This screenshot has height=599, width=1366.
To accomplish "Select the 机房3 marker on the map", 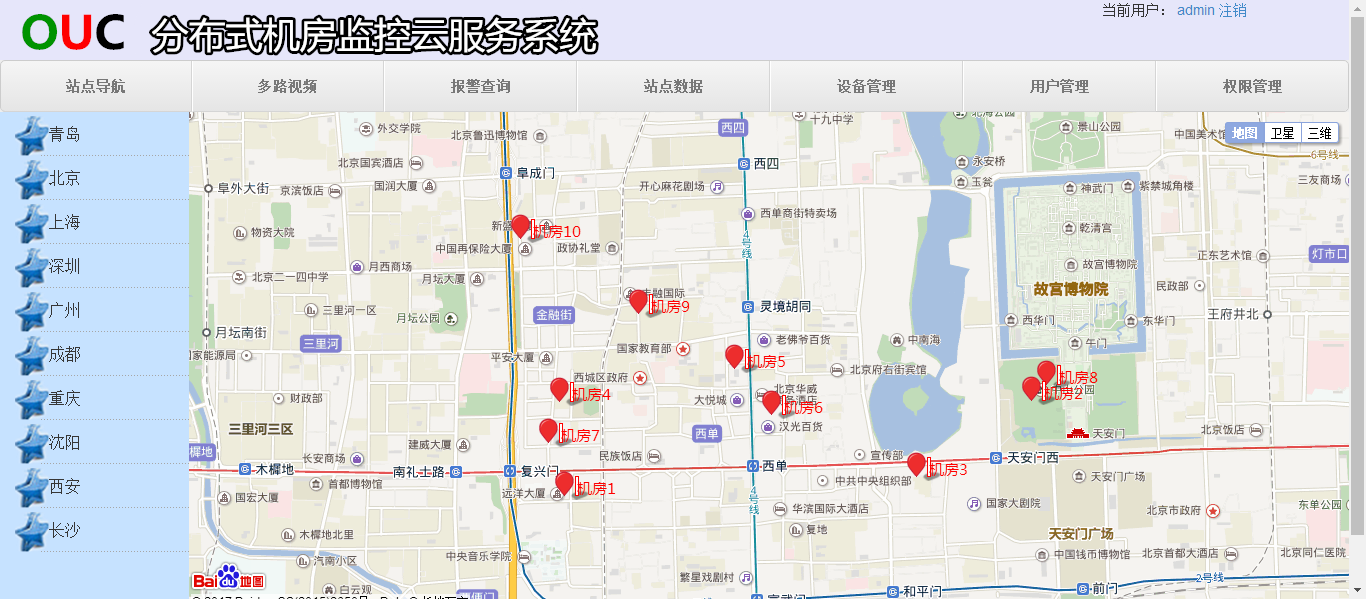I will 916,463.
